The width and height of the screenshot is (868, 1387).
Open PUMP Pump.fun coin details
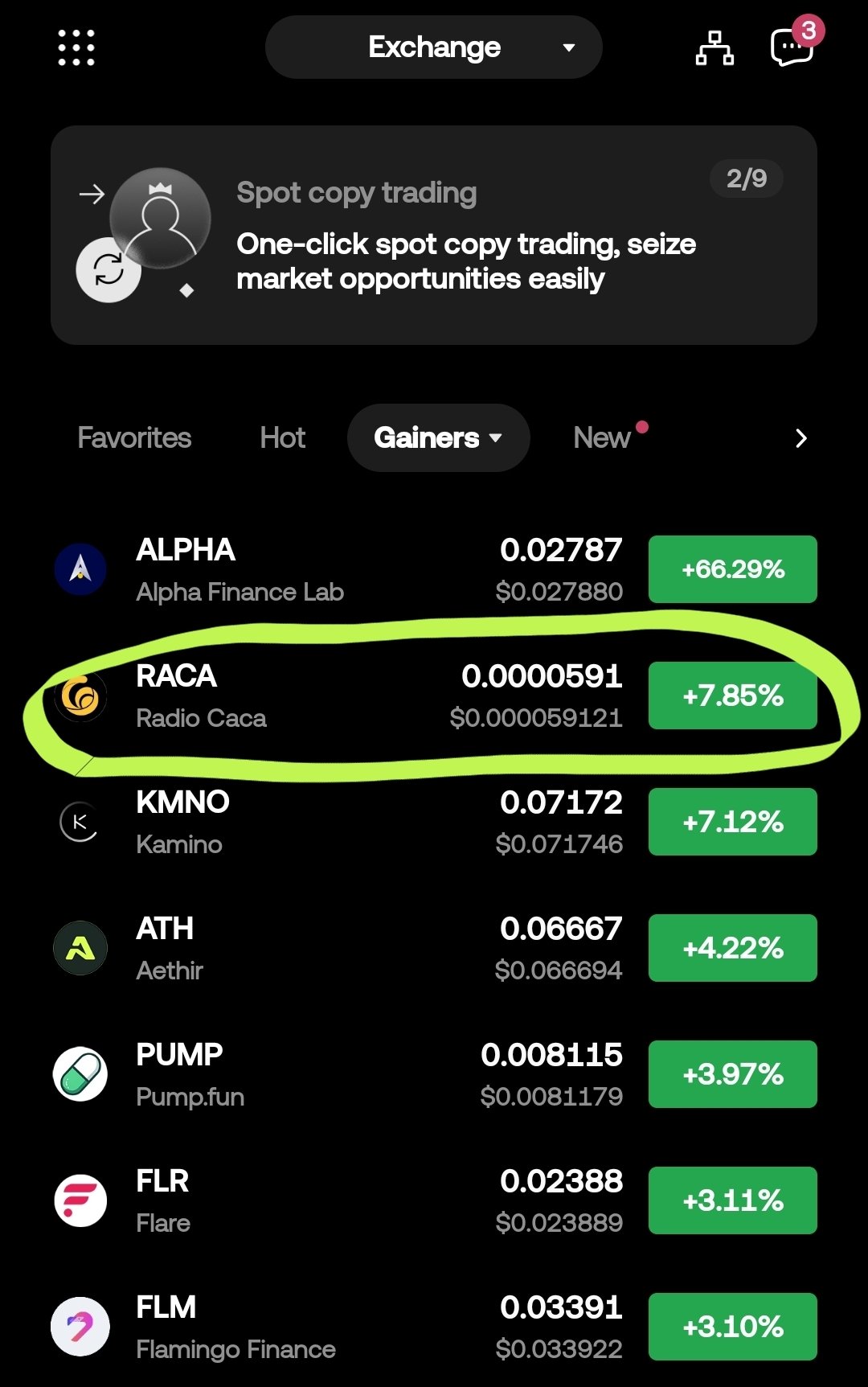pos(338,1075)
